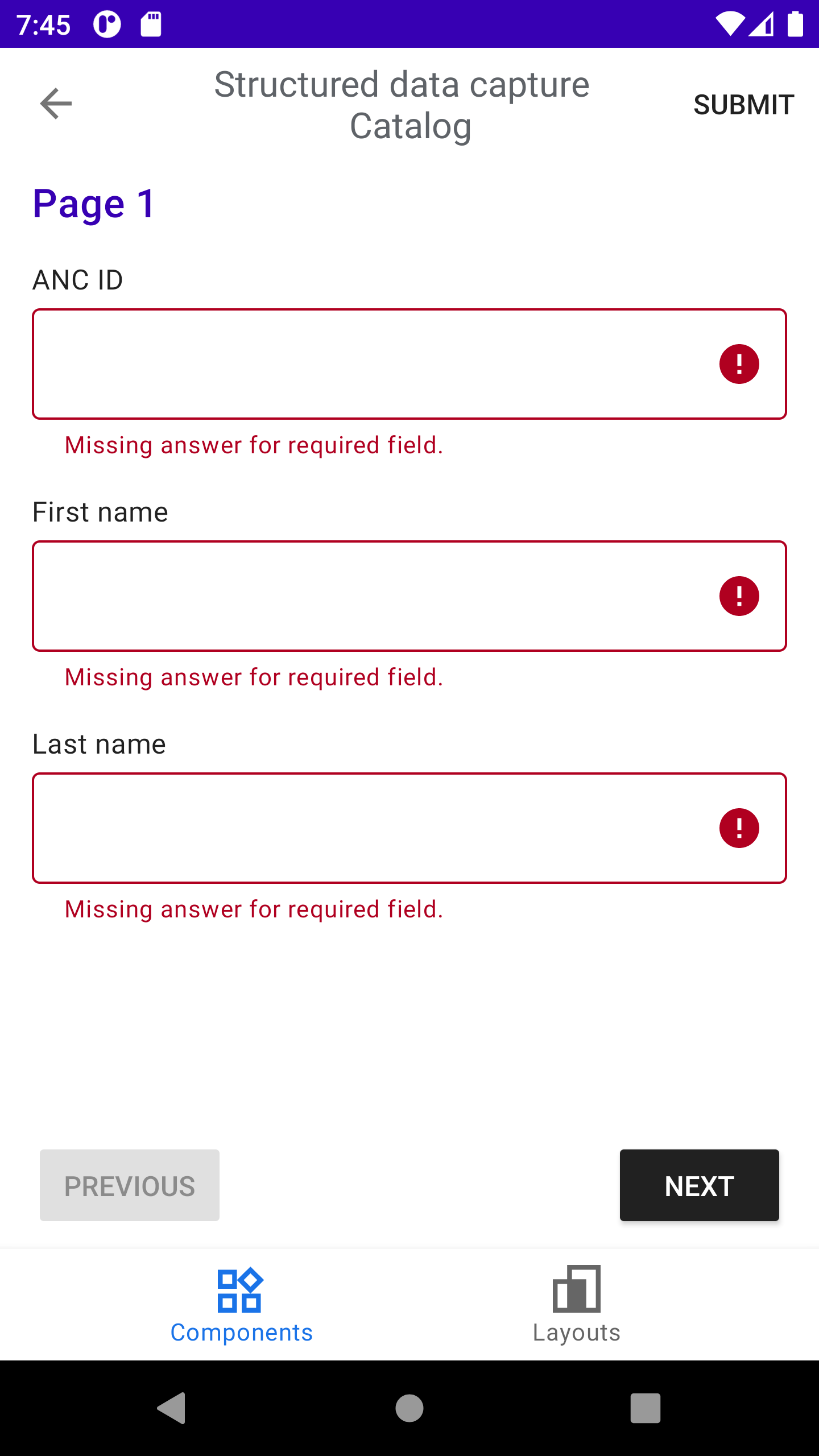The image size is (819, 1456).
Task: Tap the Android home navigation button
Action: tap(409, 1408)
